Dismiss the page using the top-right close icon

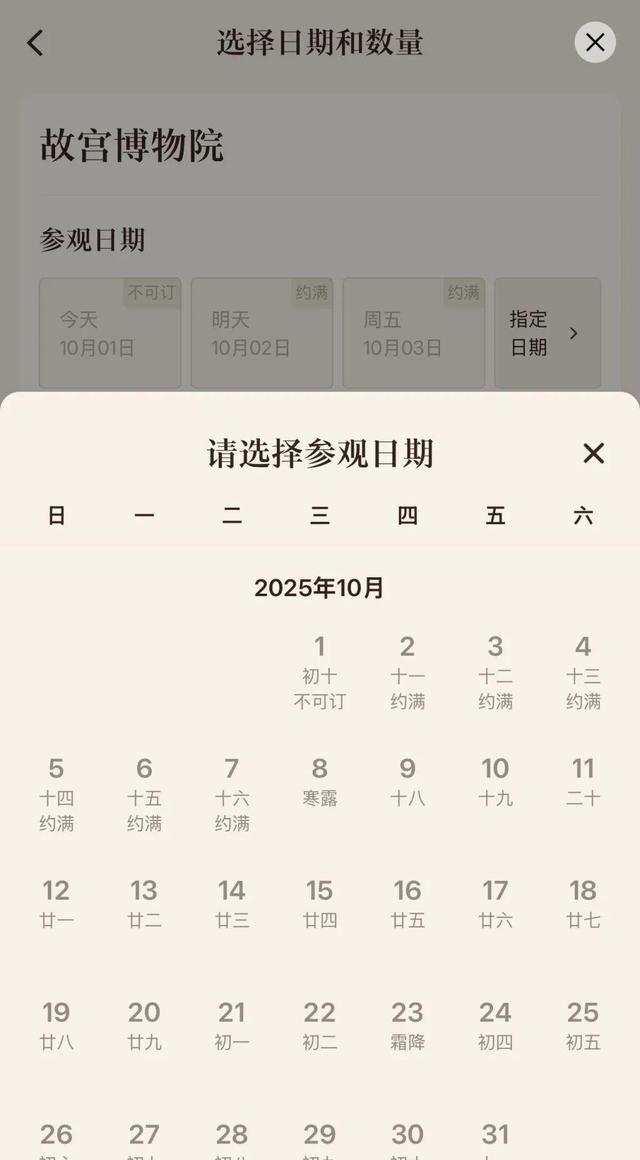(x=595, y=42)
